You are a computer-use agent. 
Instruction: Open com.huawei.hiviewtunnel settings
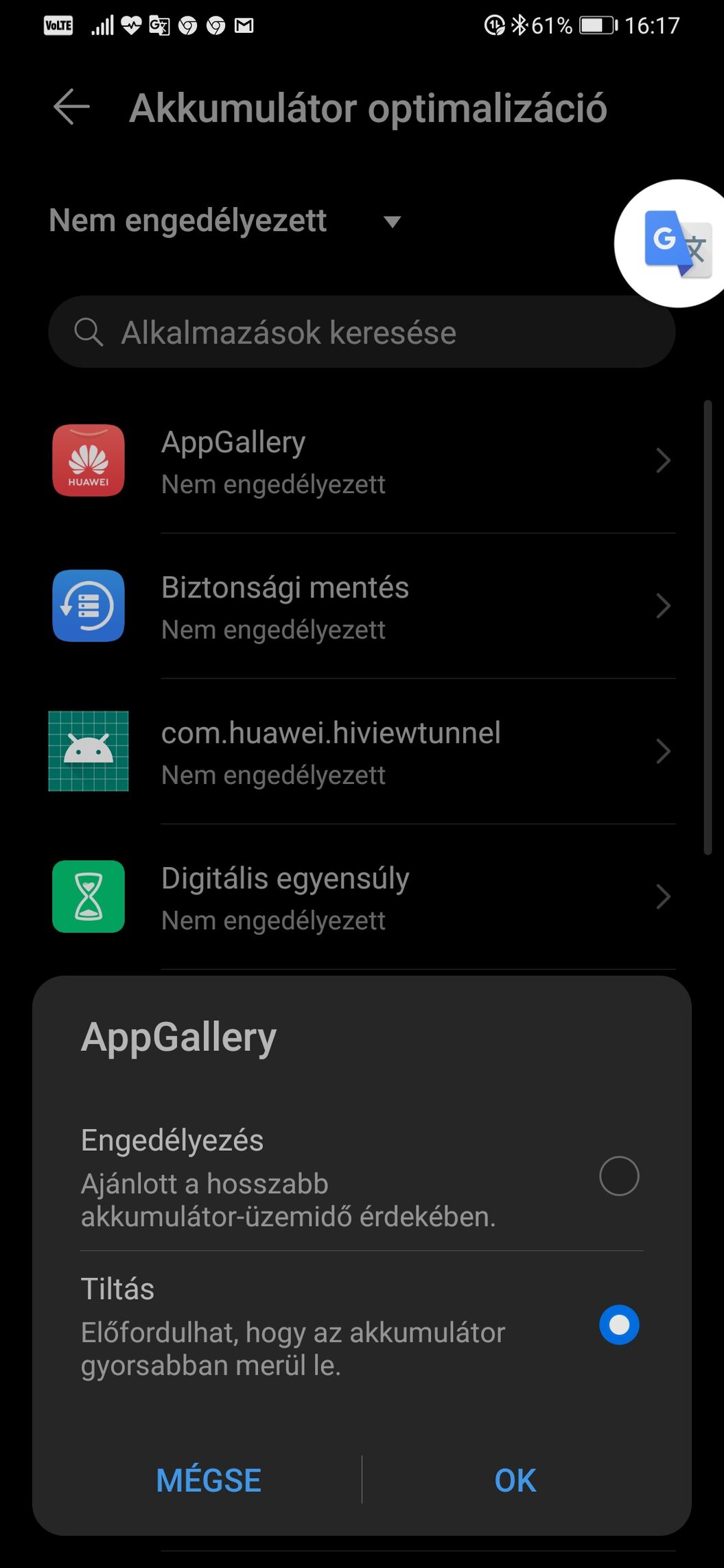362,752
